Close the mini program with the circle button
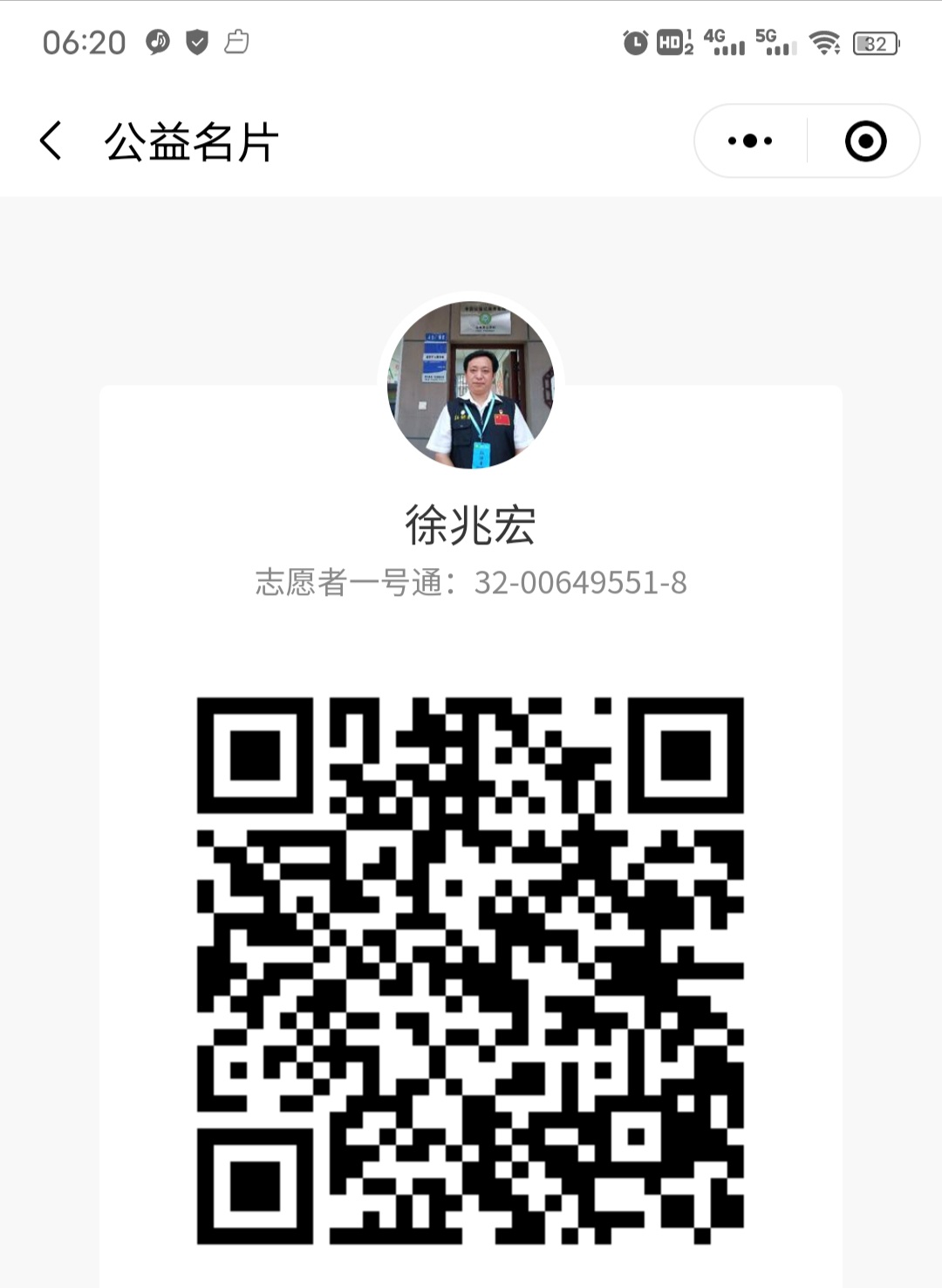Screen dimensions: 942x1288 (865, 140)
